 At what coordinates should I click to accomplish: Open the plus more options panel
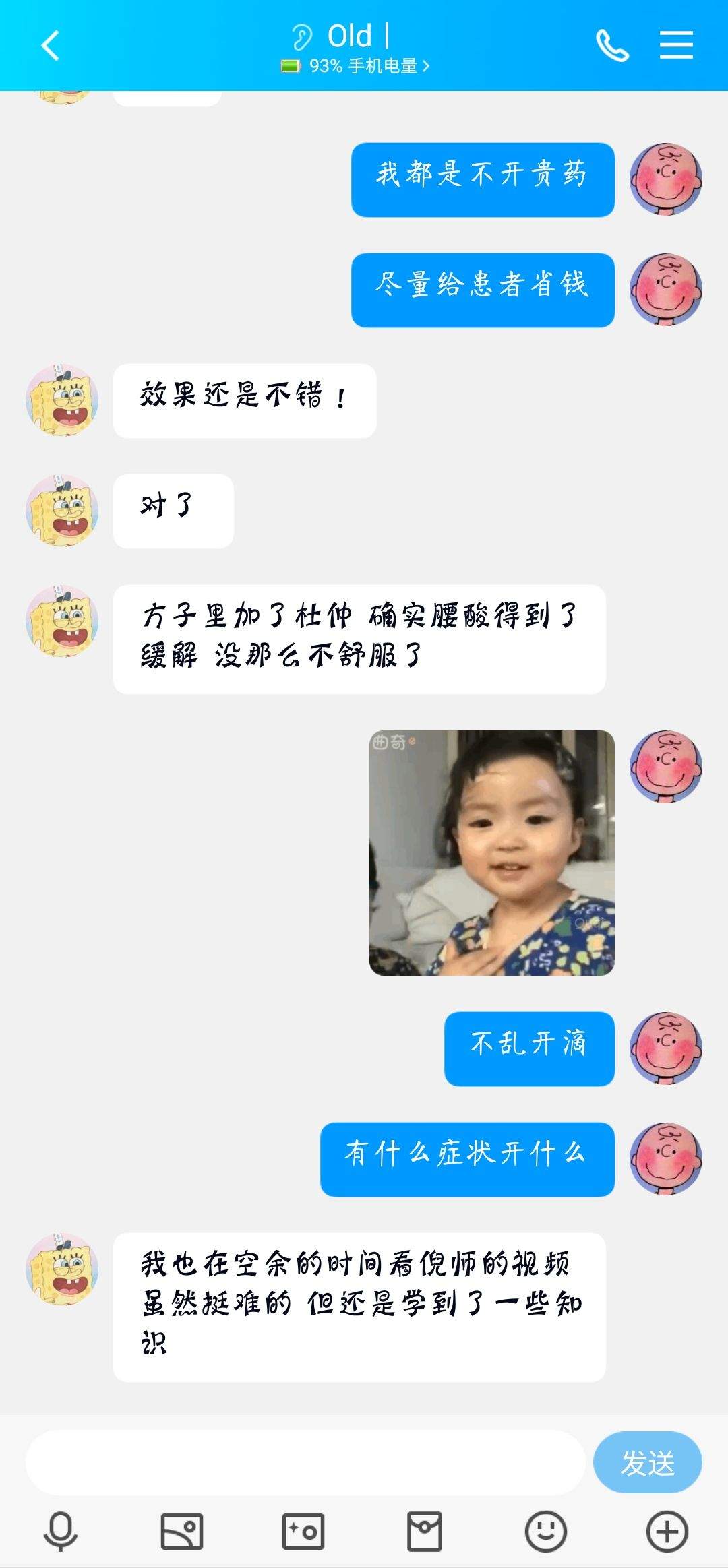coord(667,1532)
